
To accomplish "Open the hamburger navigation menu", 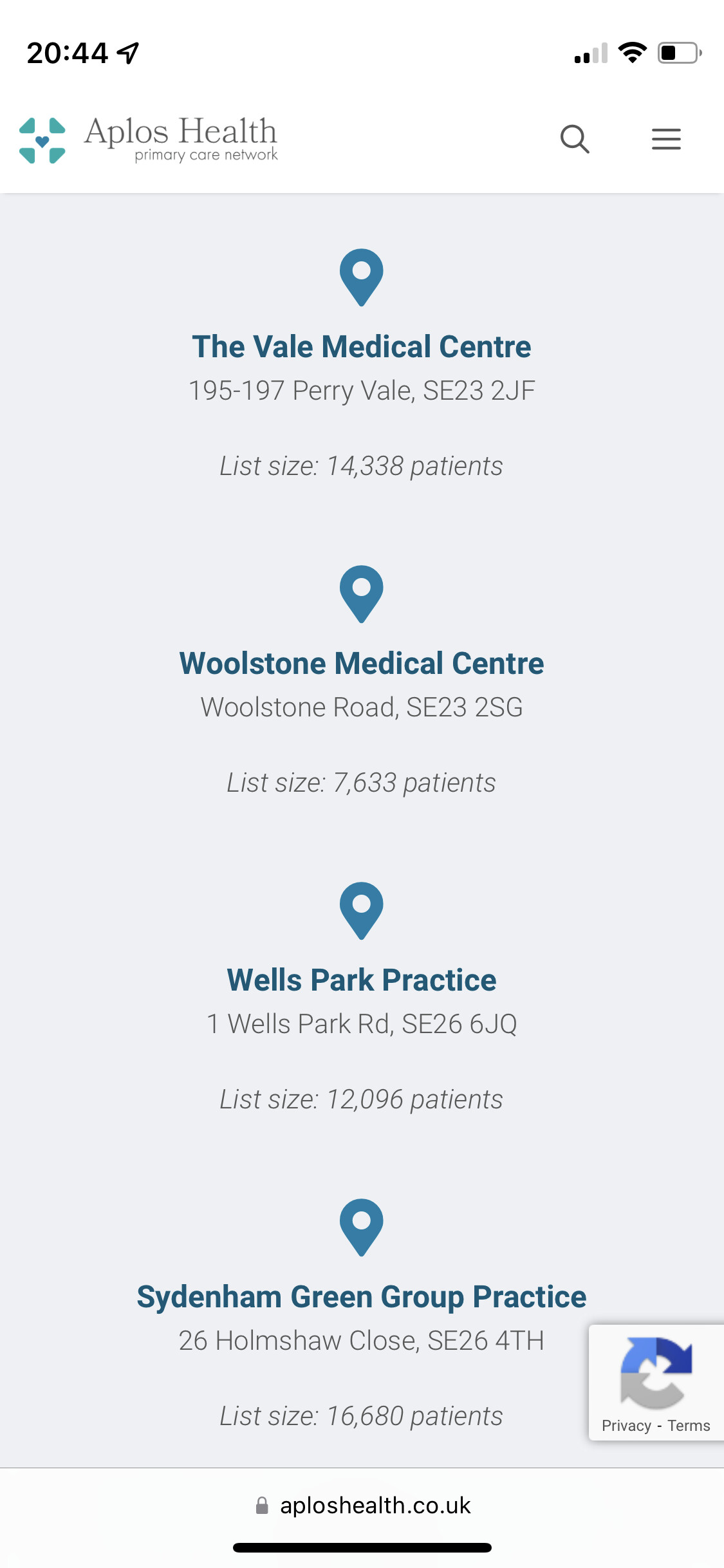I will (x=666, y=138).
